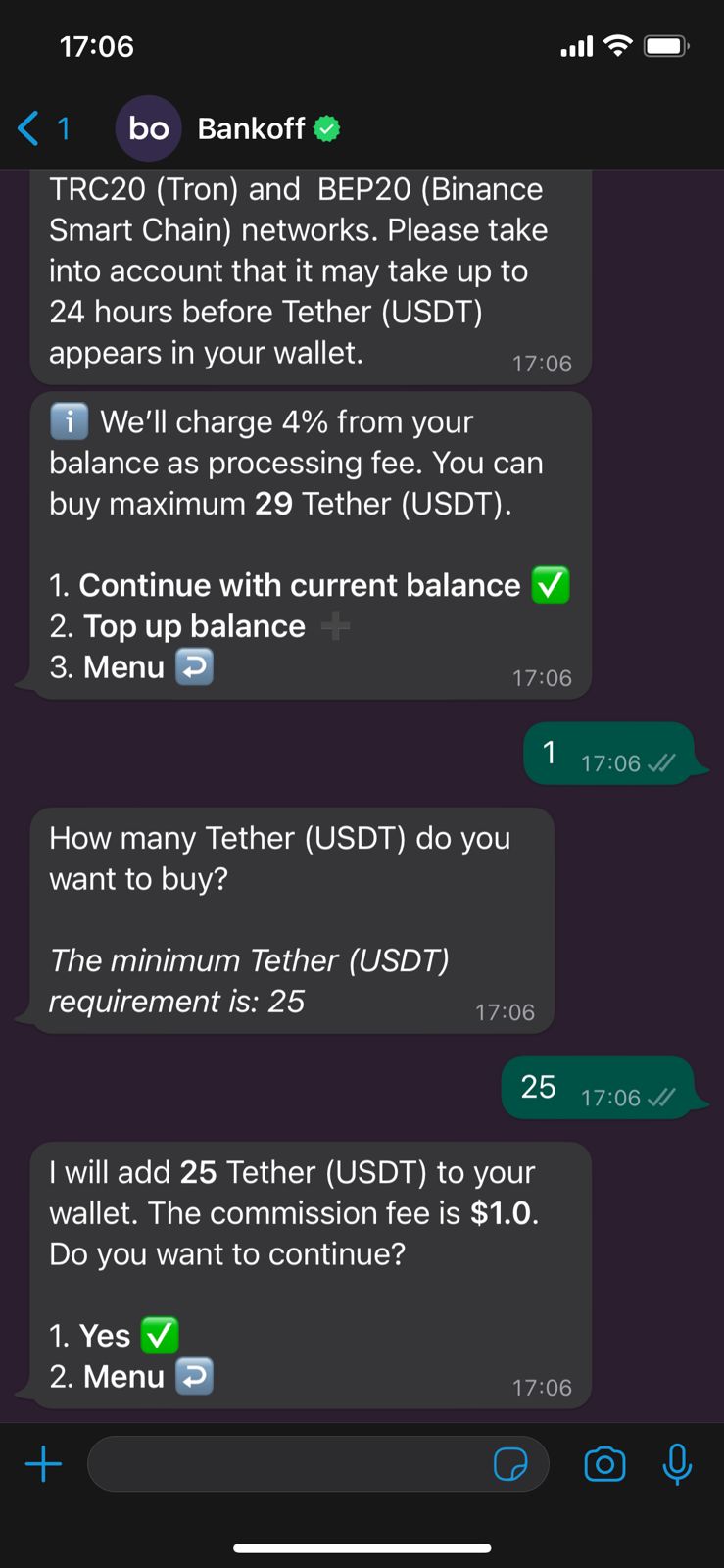This screenshot has height=1568, width=724.
Task: Go back to the chat list
Action: pyautogui.click(x=43, y=128)
